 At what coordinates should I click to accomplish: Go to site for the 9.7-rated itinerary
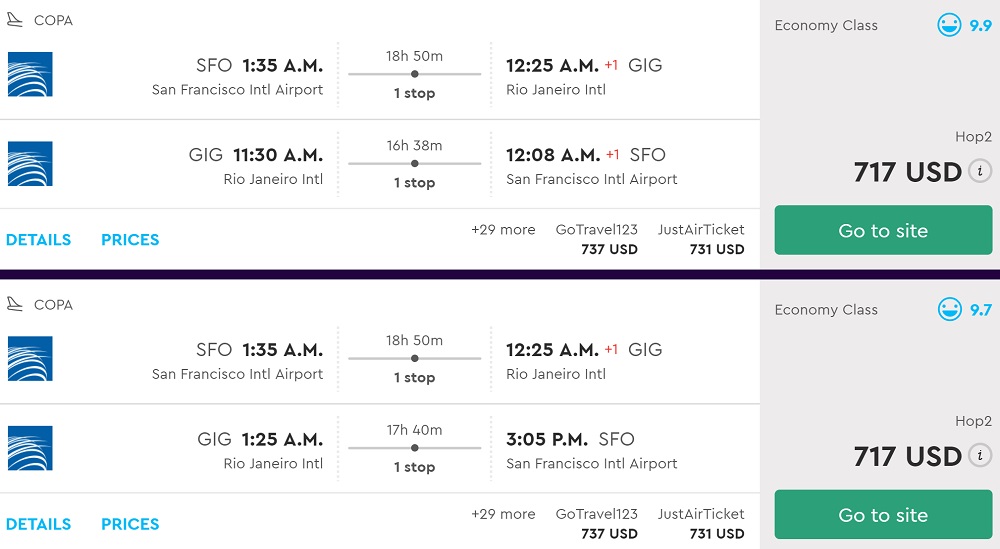click(x=883, y=515)
